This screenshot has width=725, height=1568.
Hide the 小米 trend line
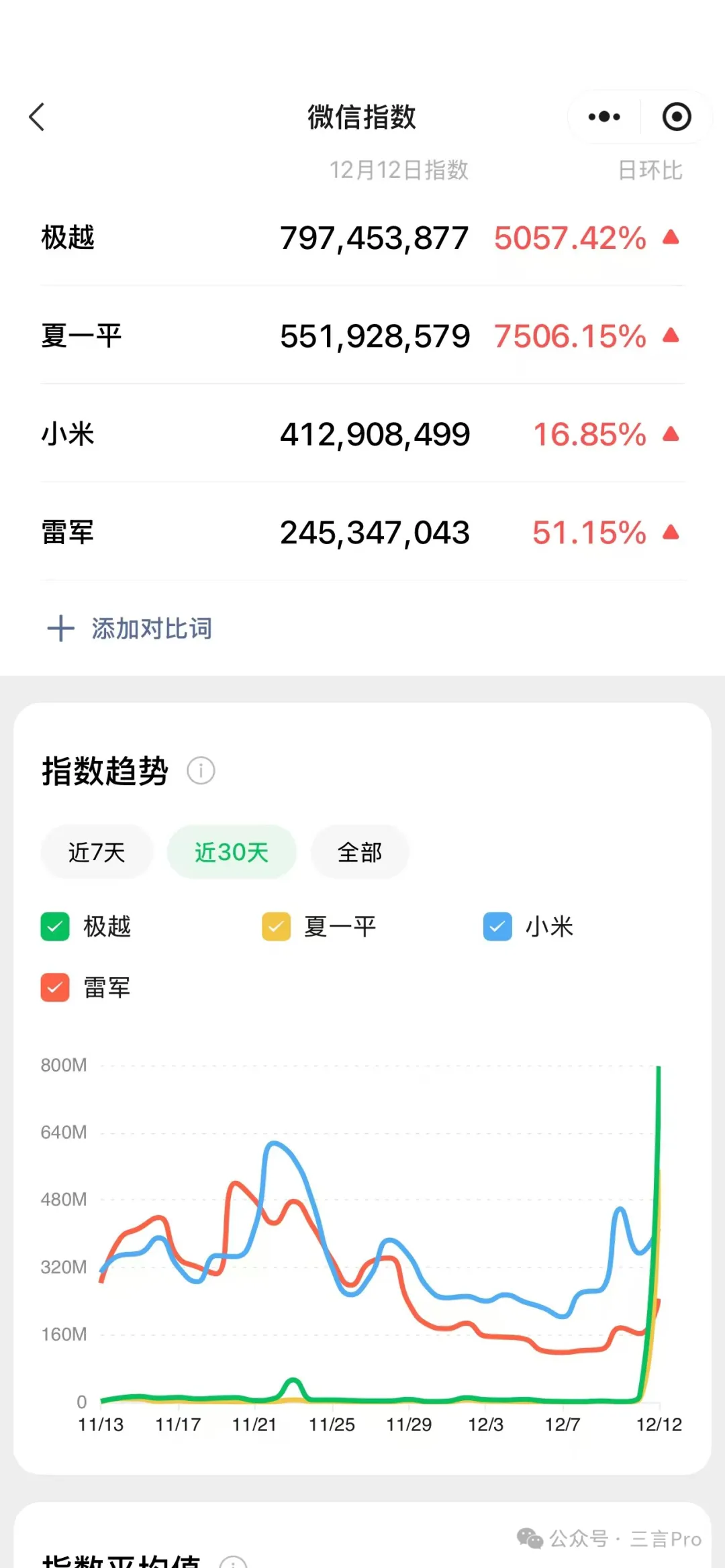(497, 927)
